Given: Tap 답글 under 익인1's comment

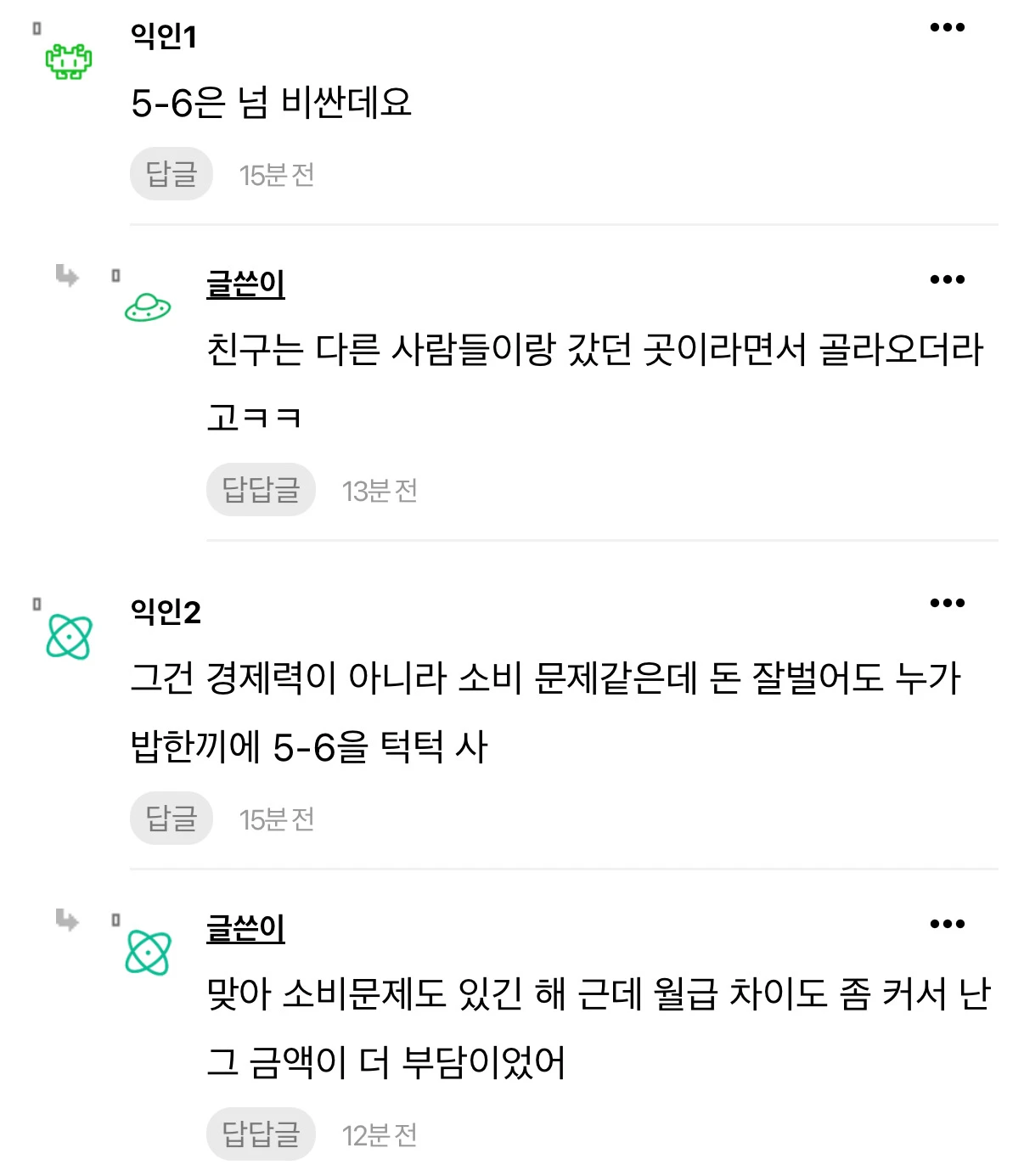Looking at the screenshot, I should [x=172, y=175].
